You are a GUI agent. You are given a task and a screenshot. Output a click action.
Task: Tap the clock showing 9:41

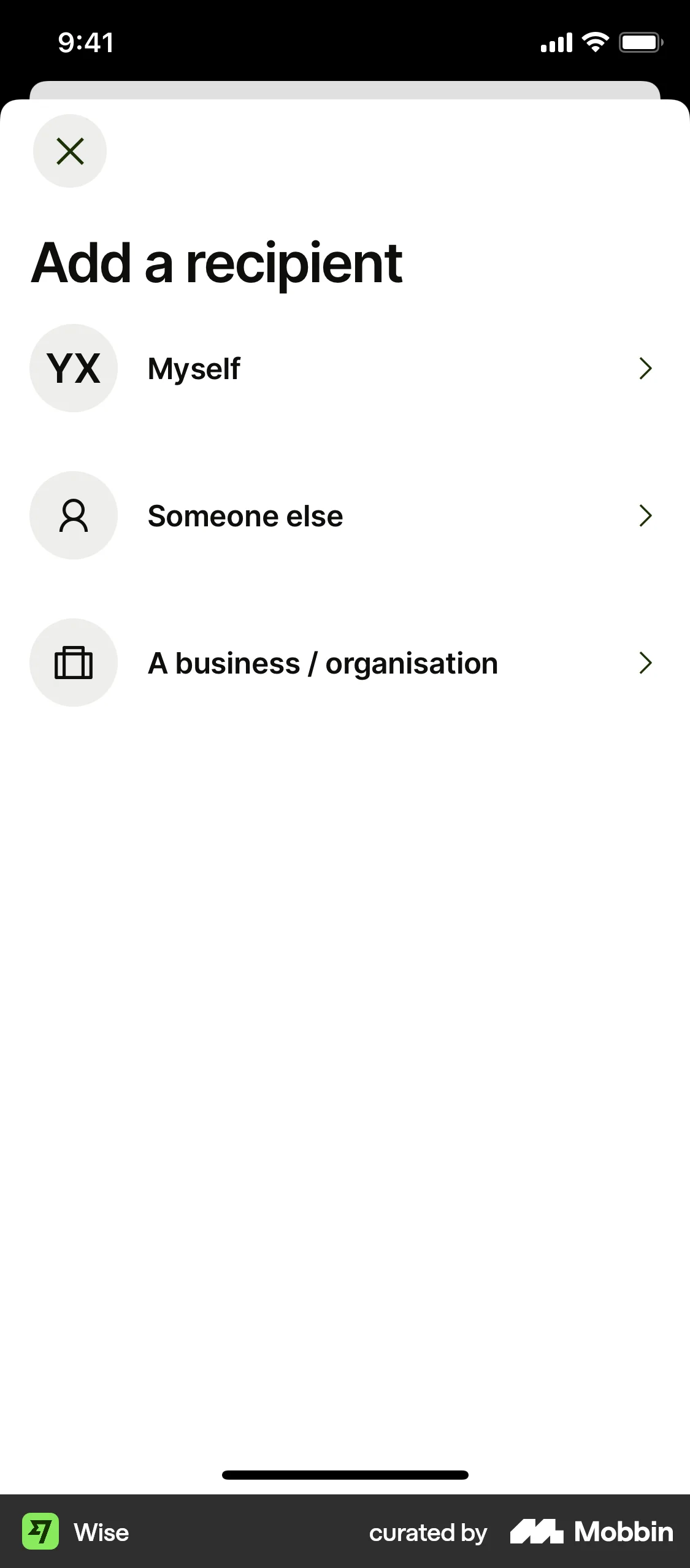click(85, 42)
